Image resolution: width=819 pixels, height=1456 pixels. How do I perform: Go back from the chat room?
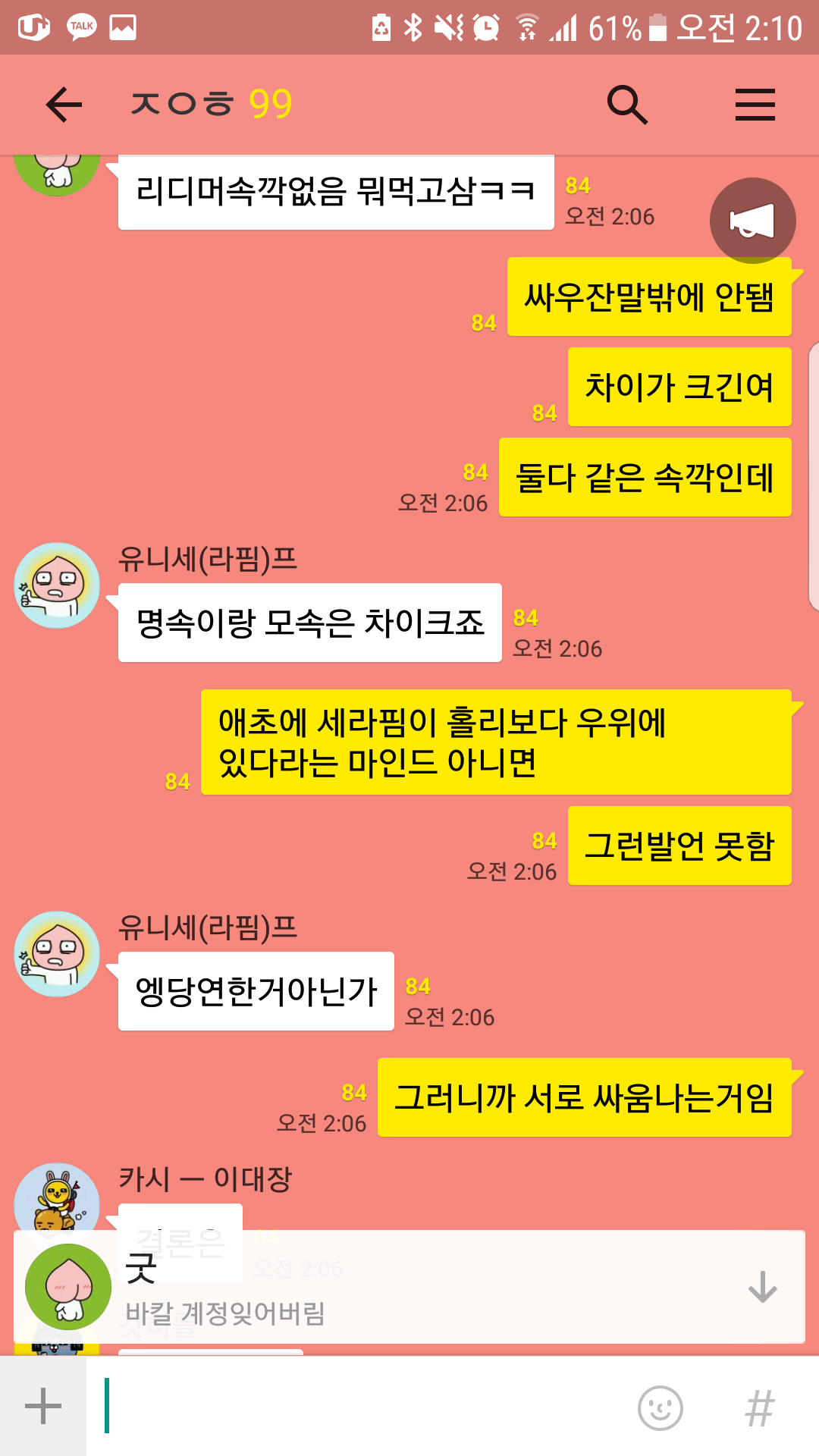tap(64, 105)
